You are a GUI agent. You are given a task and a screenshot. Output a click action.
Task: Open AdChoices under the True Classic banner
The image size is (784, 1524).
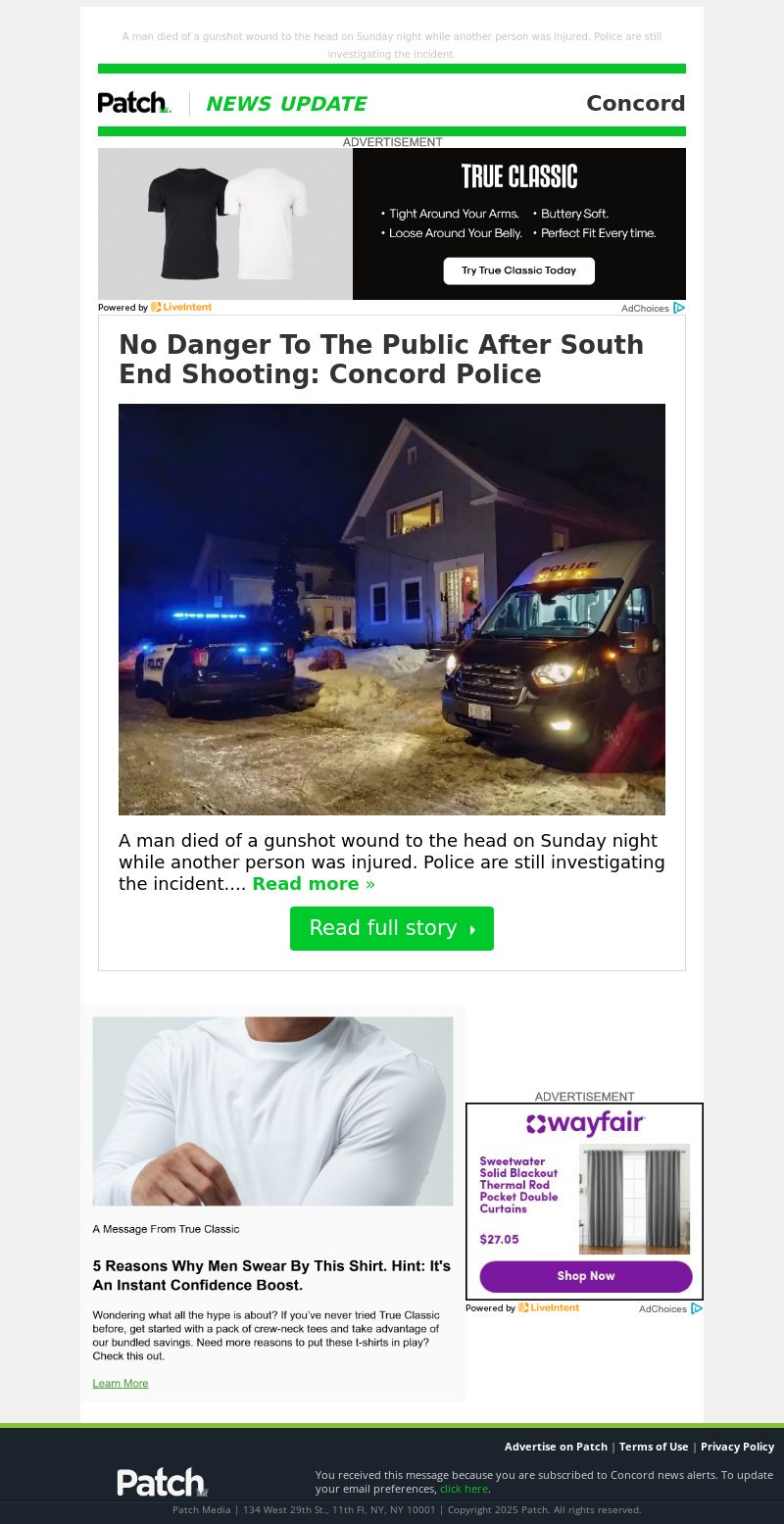click(652, 308)
